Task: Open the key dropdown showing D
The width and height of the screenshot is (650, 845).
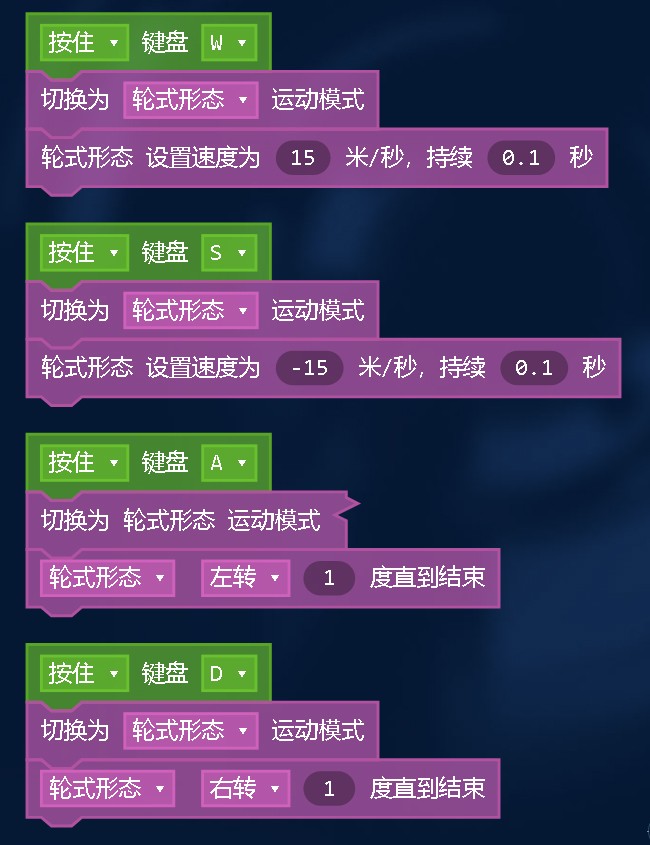Action: (228, 673)
